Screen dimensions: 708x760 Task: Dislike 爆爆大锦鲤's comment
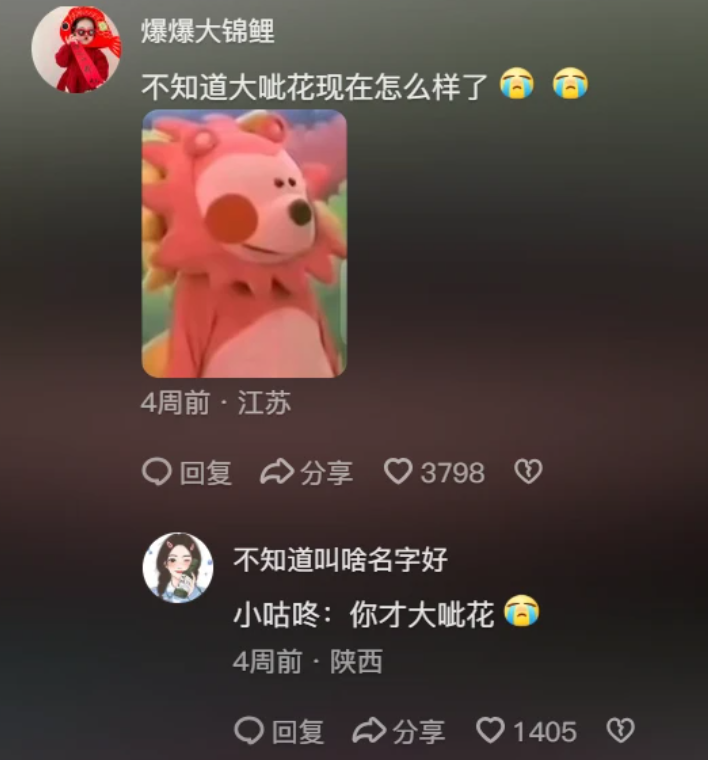(527, 472)
